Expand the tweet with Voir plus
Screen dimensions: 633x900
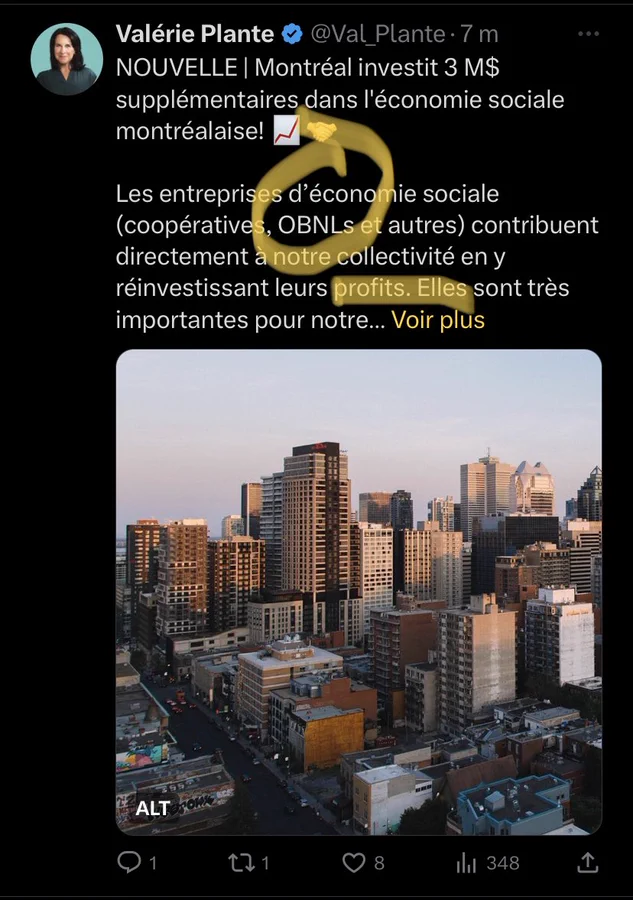437,320
